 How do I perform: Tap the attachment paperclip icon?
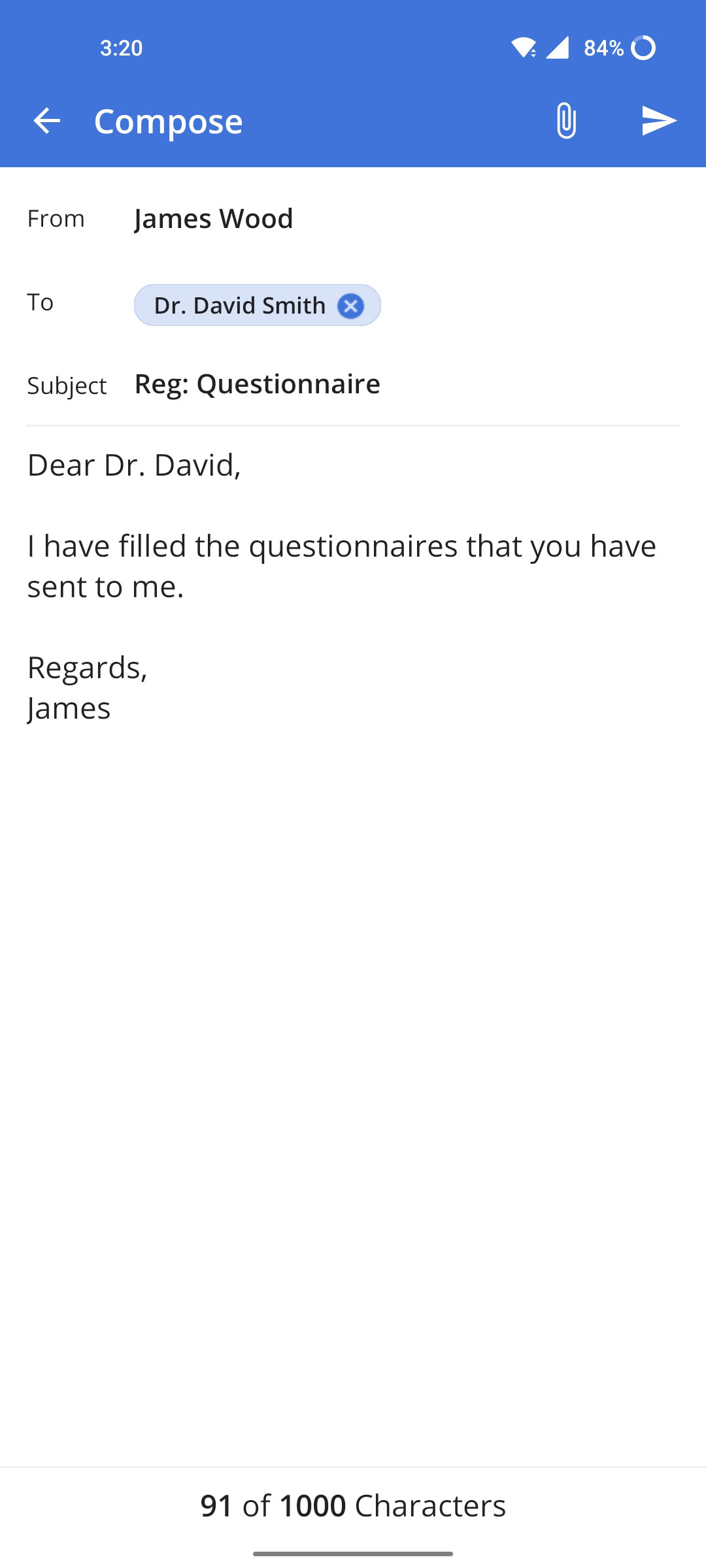[565, 120]
